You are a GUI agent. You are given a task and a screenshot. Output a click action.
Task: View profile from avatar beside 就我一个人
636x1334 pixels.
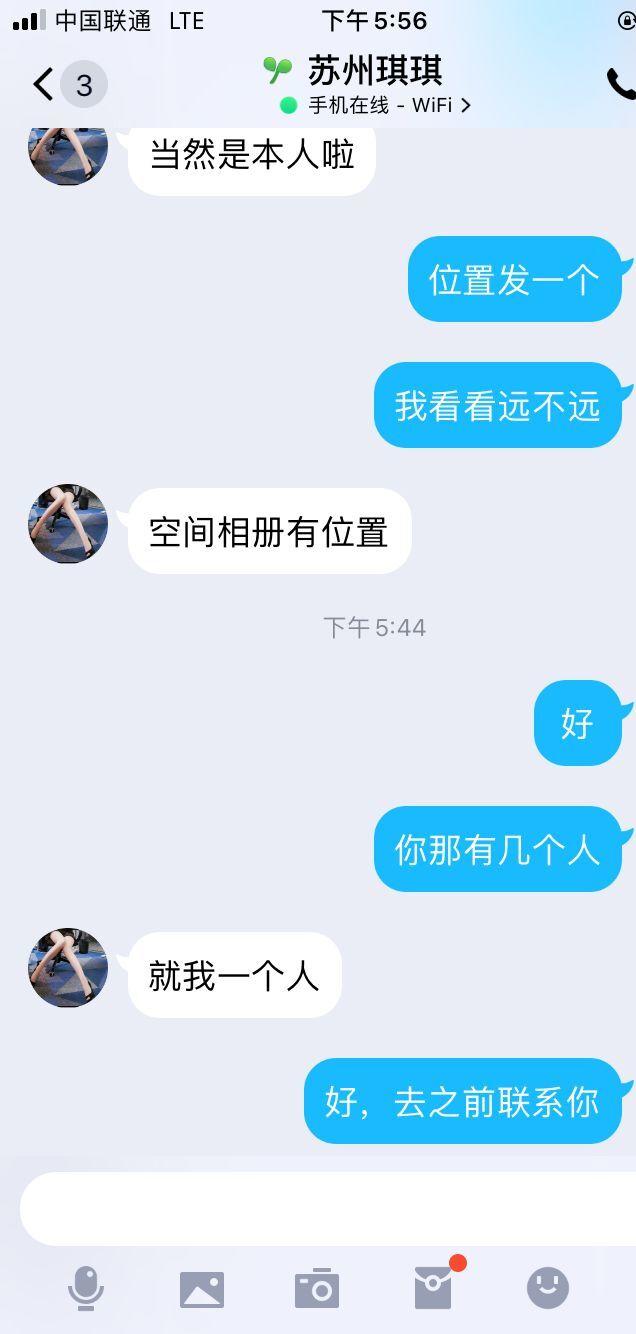point(68,968)
